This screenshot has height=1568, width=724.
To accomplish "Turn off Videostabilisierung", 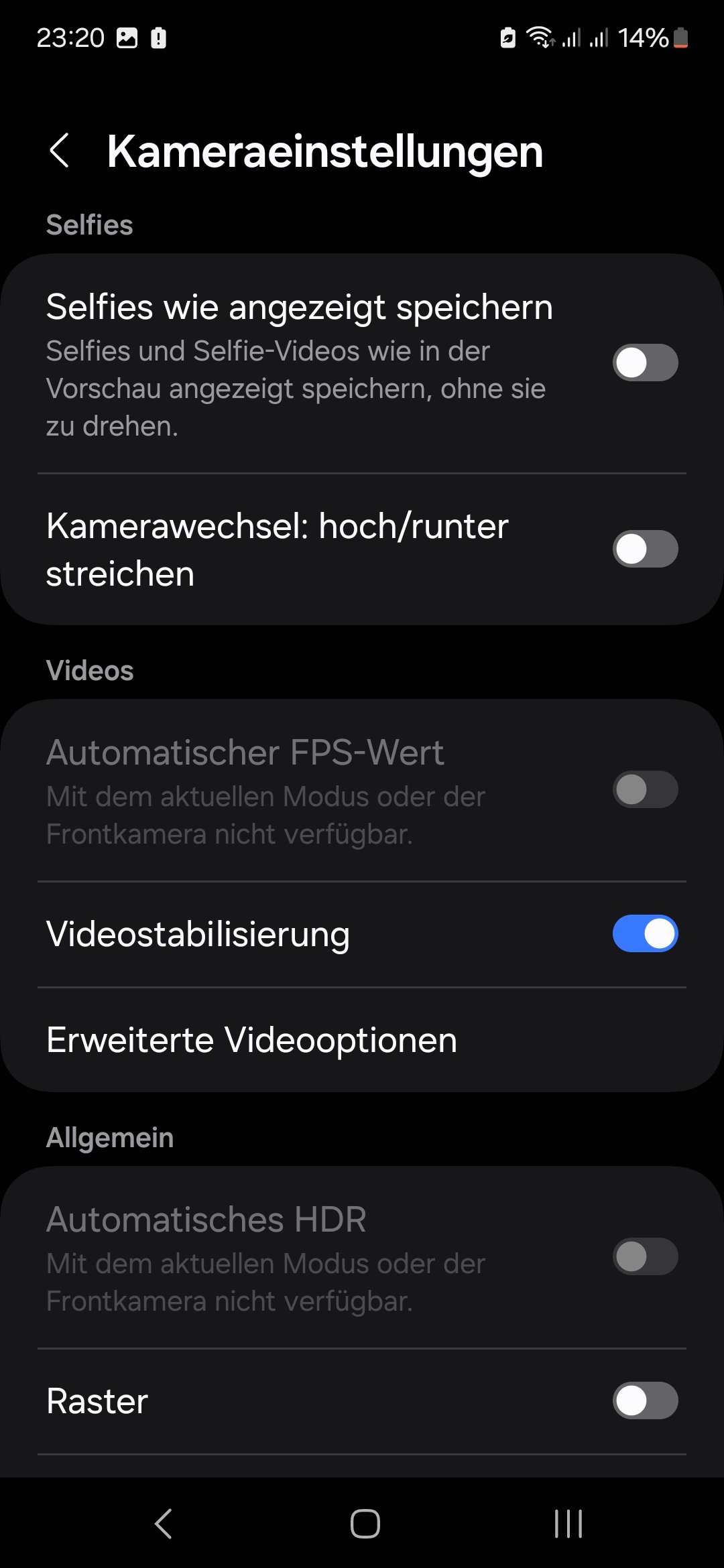I will tap(645, 933).
